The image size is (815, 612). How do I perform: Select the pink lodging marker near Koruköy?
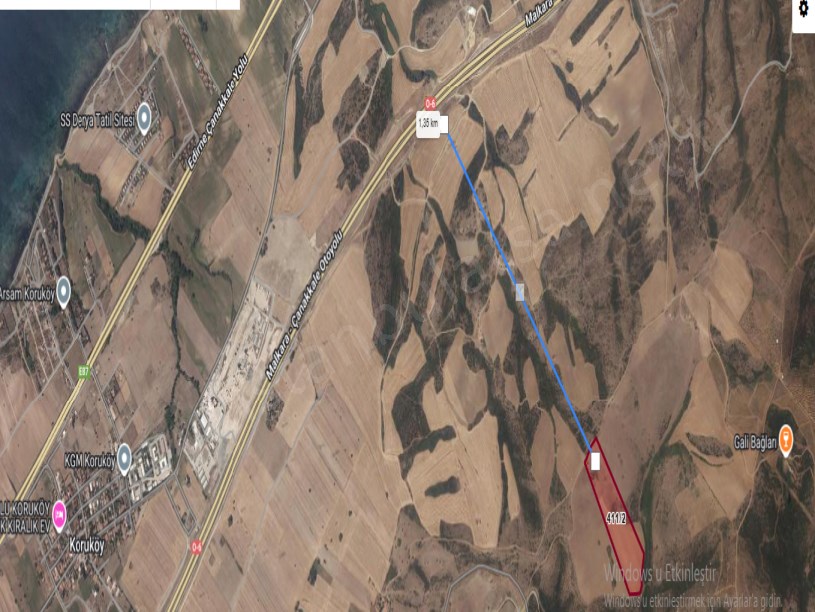[60, 512]
